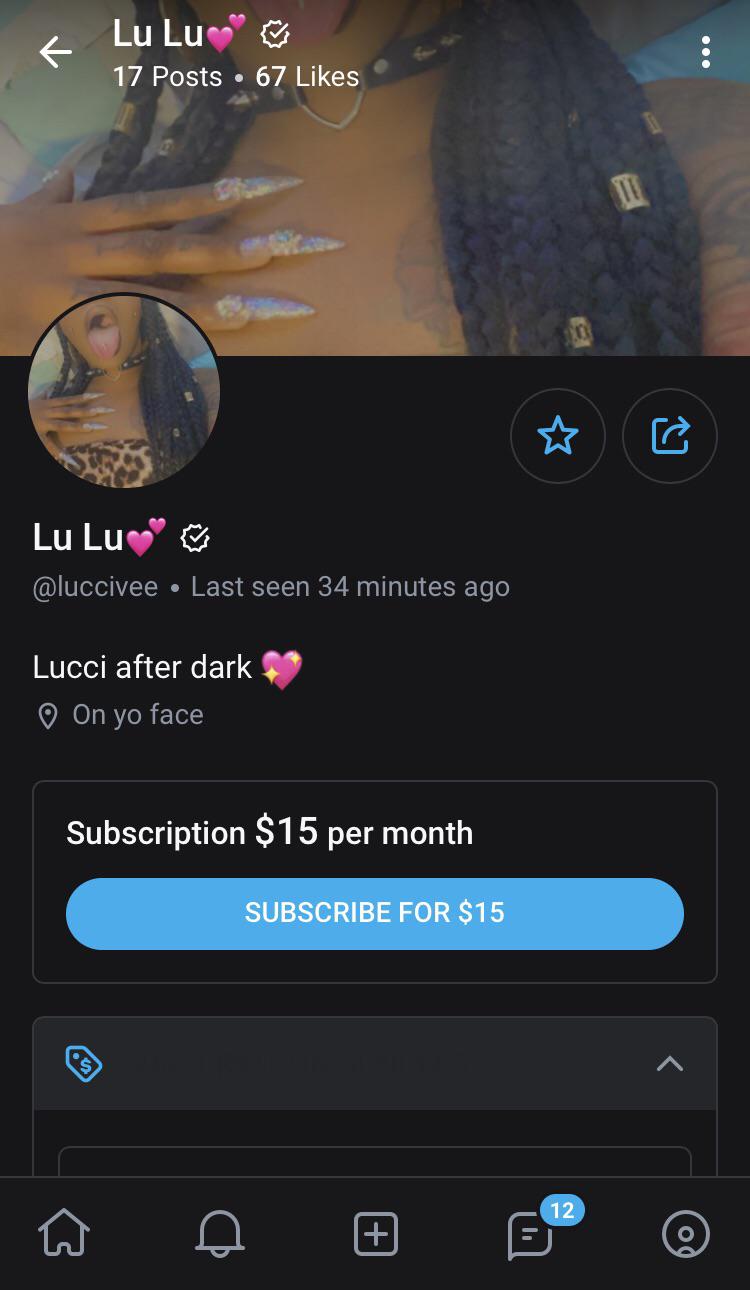Open Home feed from bottom navigation
750x1290 pixels.
click(x=63, y=1234)
